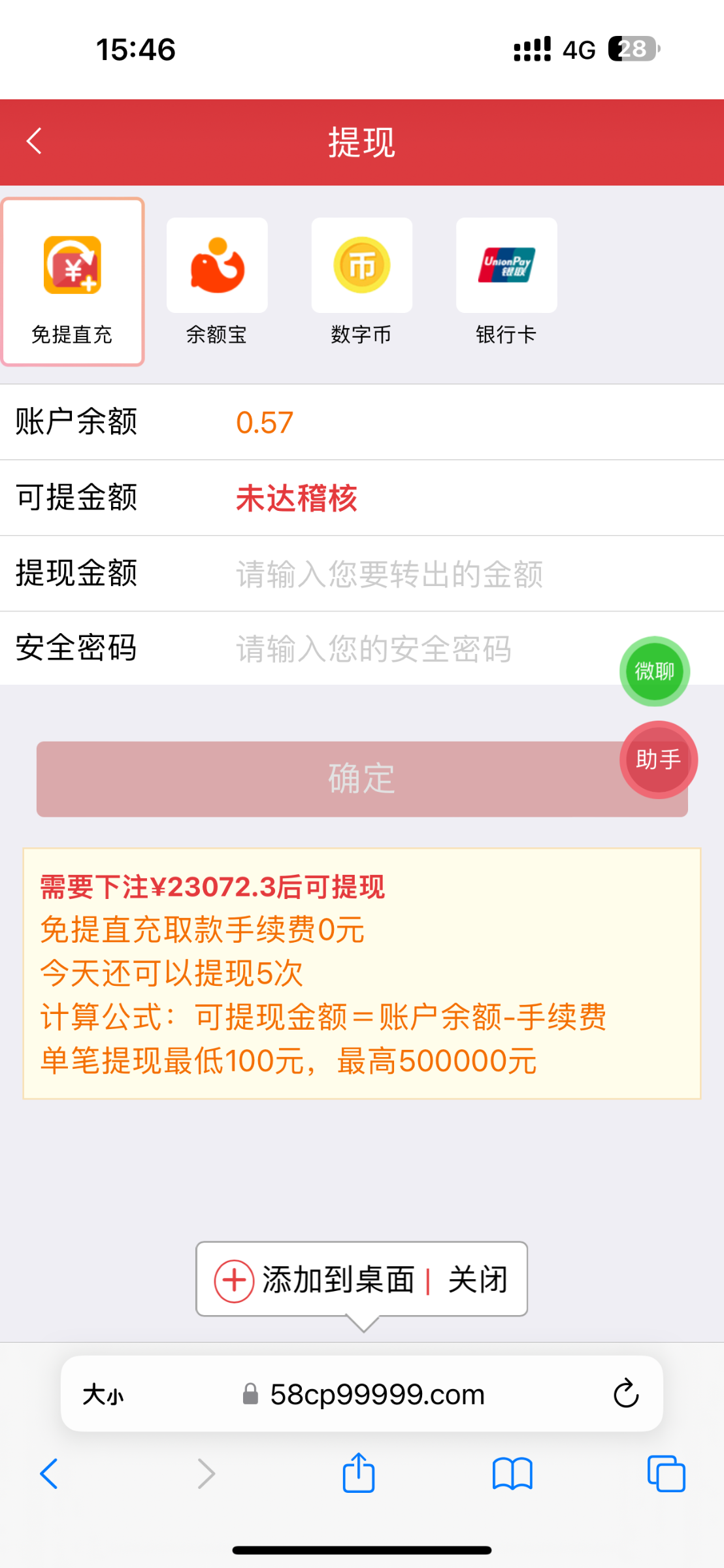Navigate back in the Safari toolbar

pos(49,1474)
